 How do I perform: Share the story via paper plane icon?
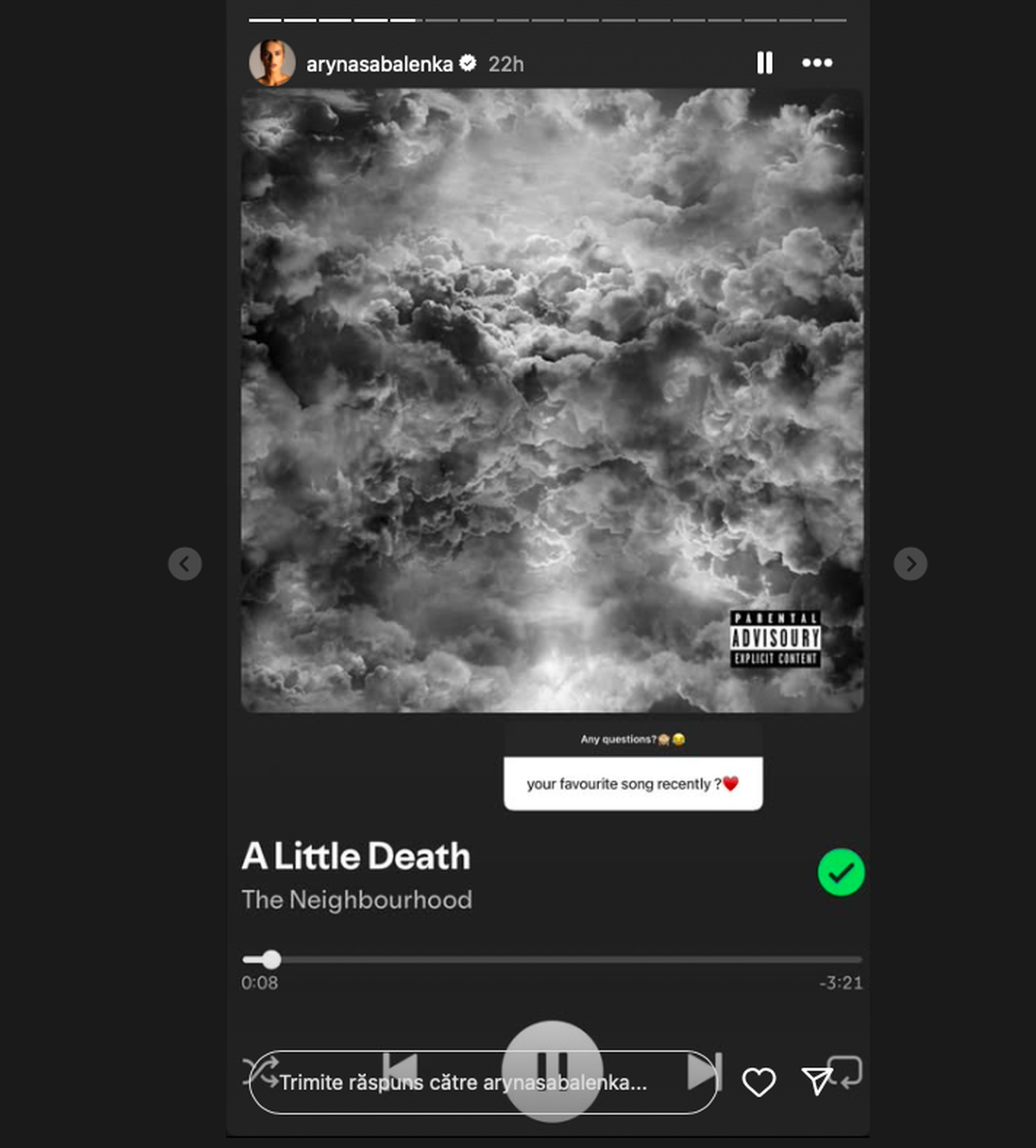point(816,1082)
